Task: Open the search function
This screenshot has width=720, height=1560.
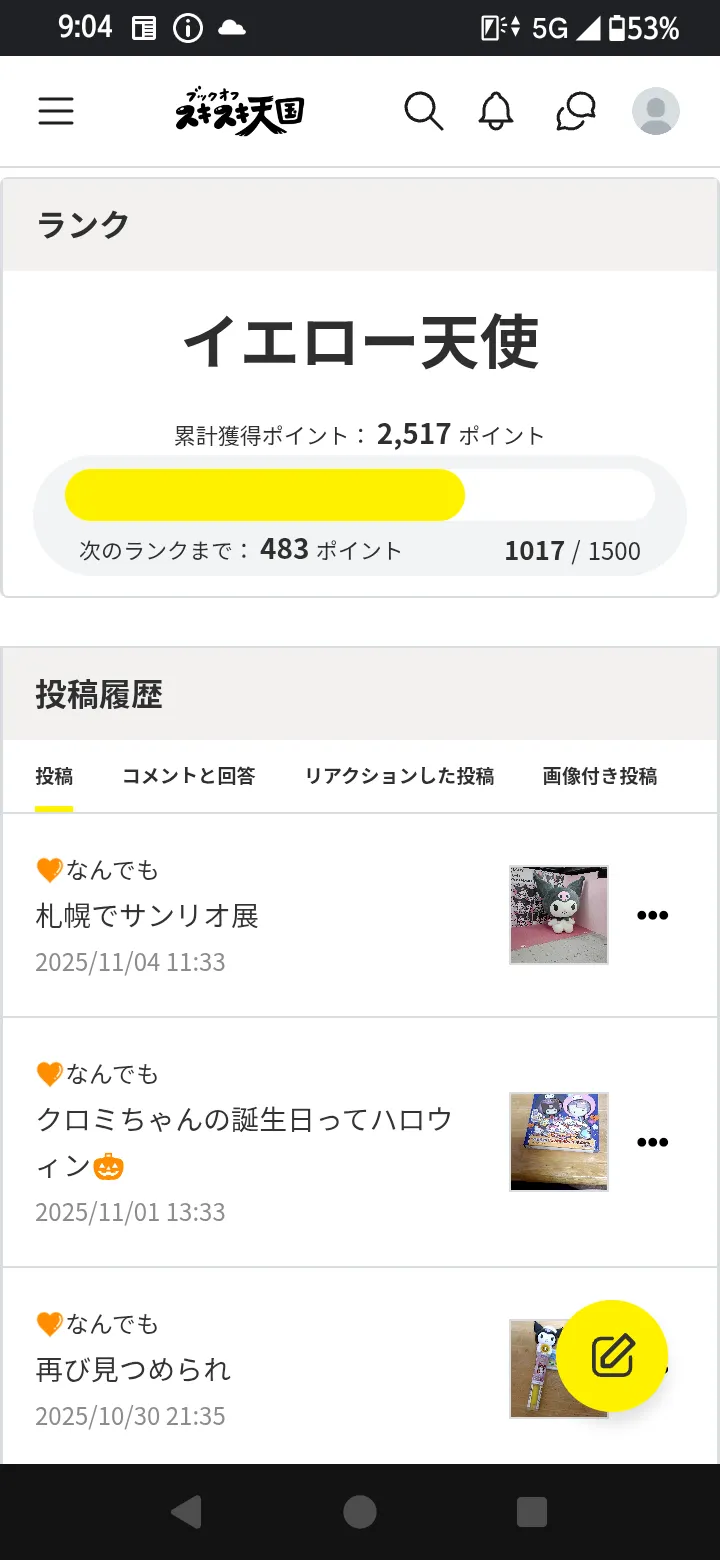Action: click(x=424, y=111)
